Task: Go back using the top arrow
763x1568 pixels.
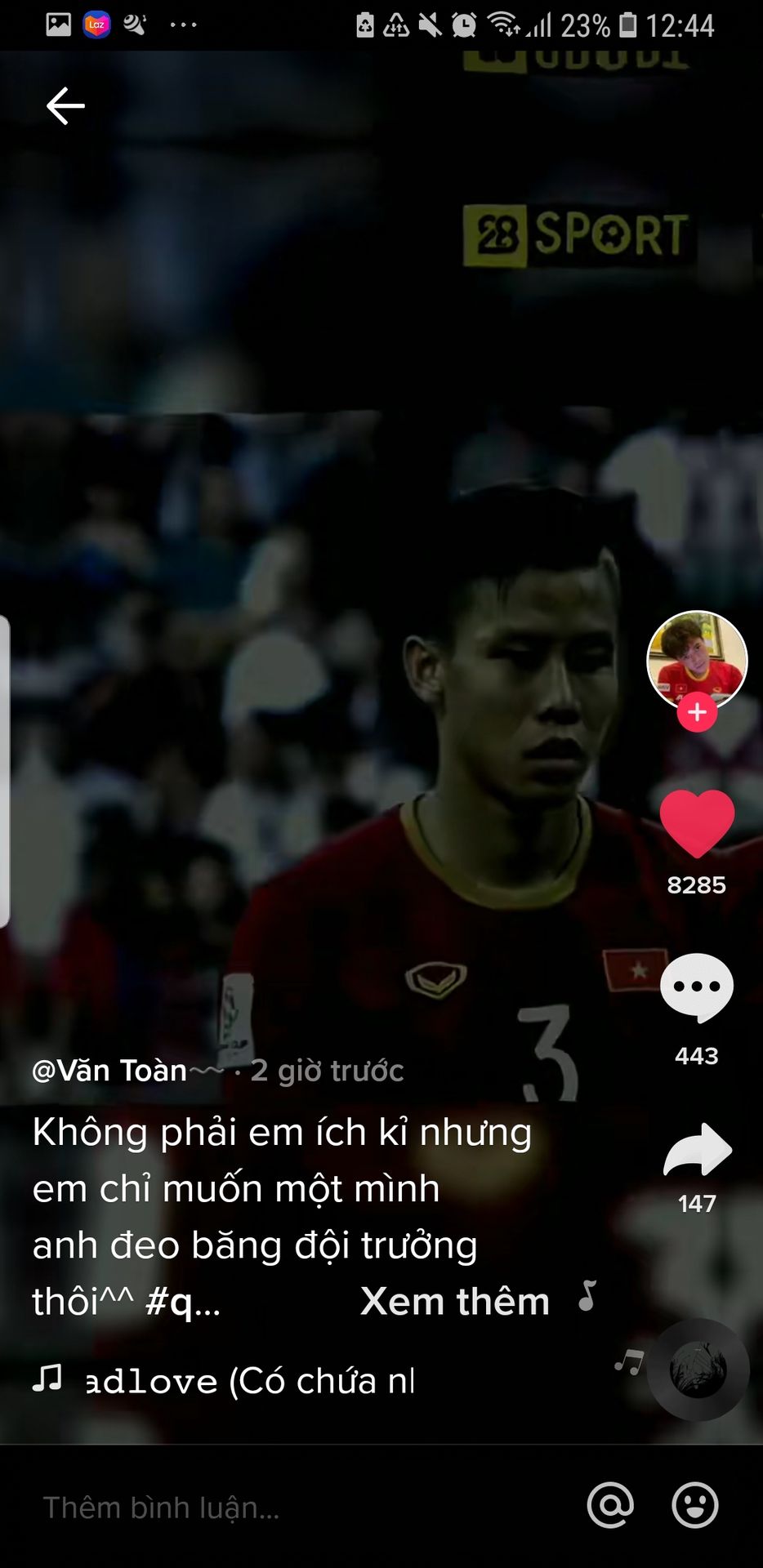Action: [x=65, y=106]
